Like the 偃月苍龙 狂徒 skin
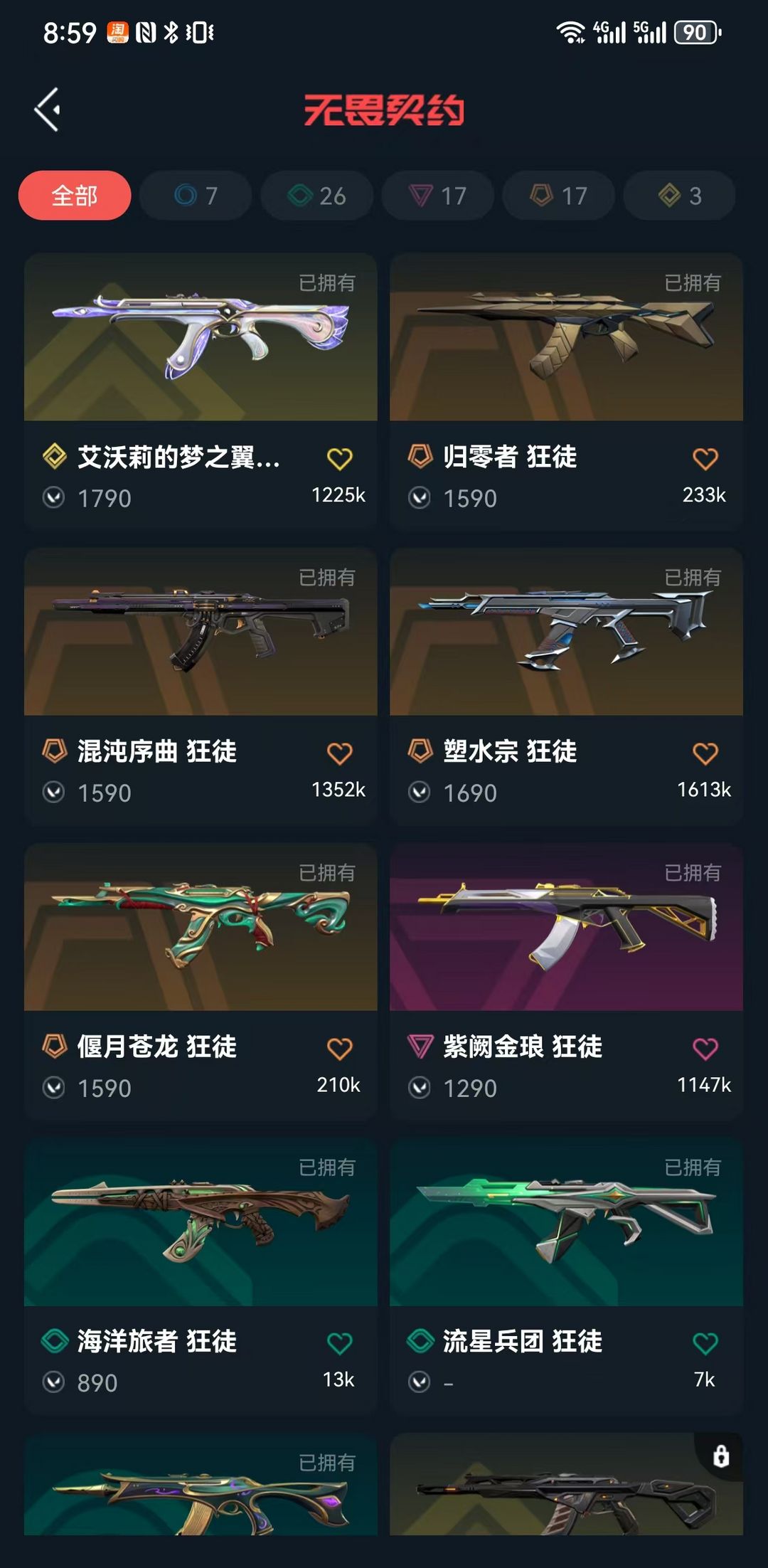Viewport: 768px width, 1568px height. pyautogui.click(x=339, y=1049)
